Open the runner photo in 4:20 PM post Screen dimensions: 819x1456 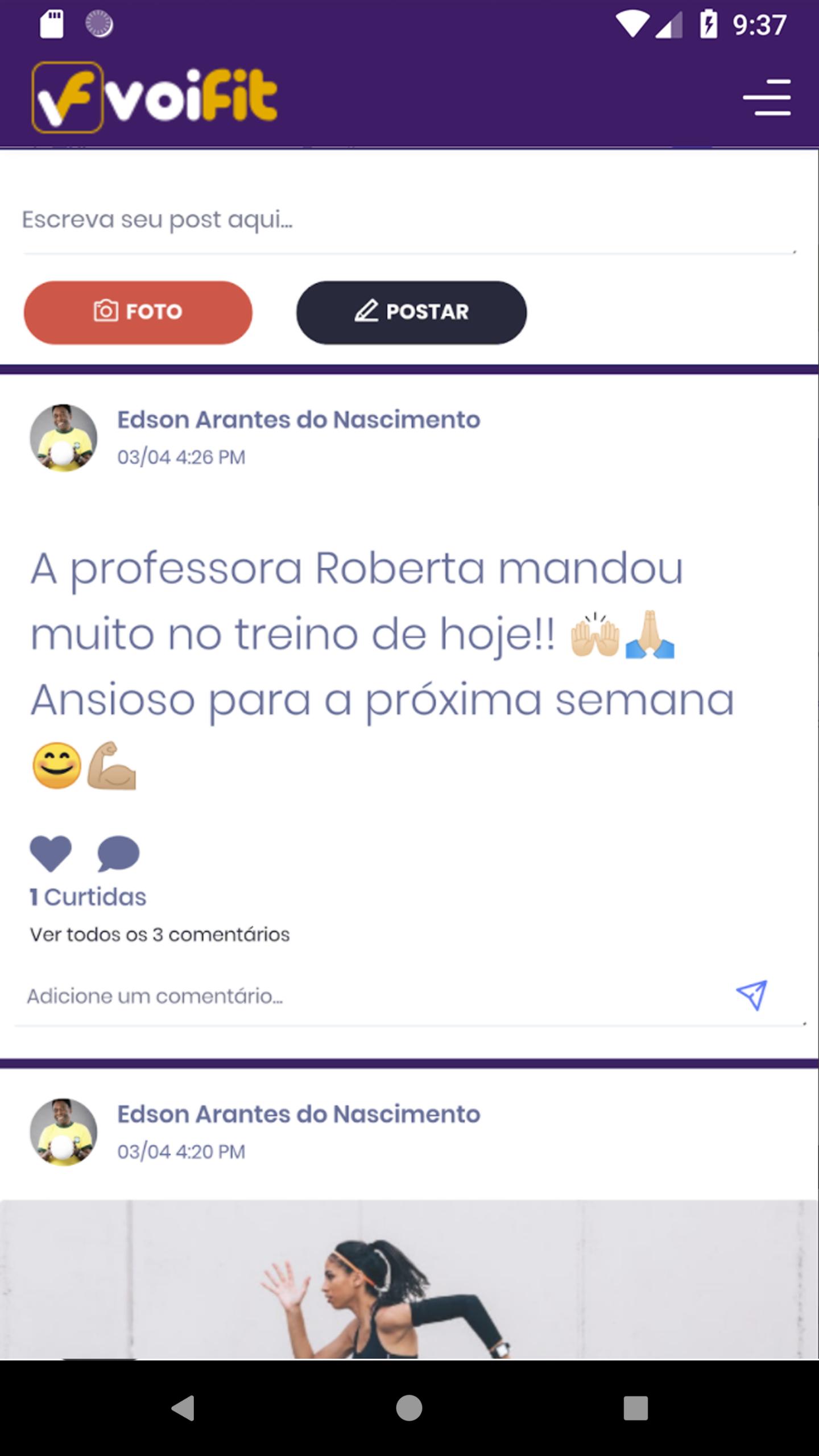409,1280
